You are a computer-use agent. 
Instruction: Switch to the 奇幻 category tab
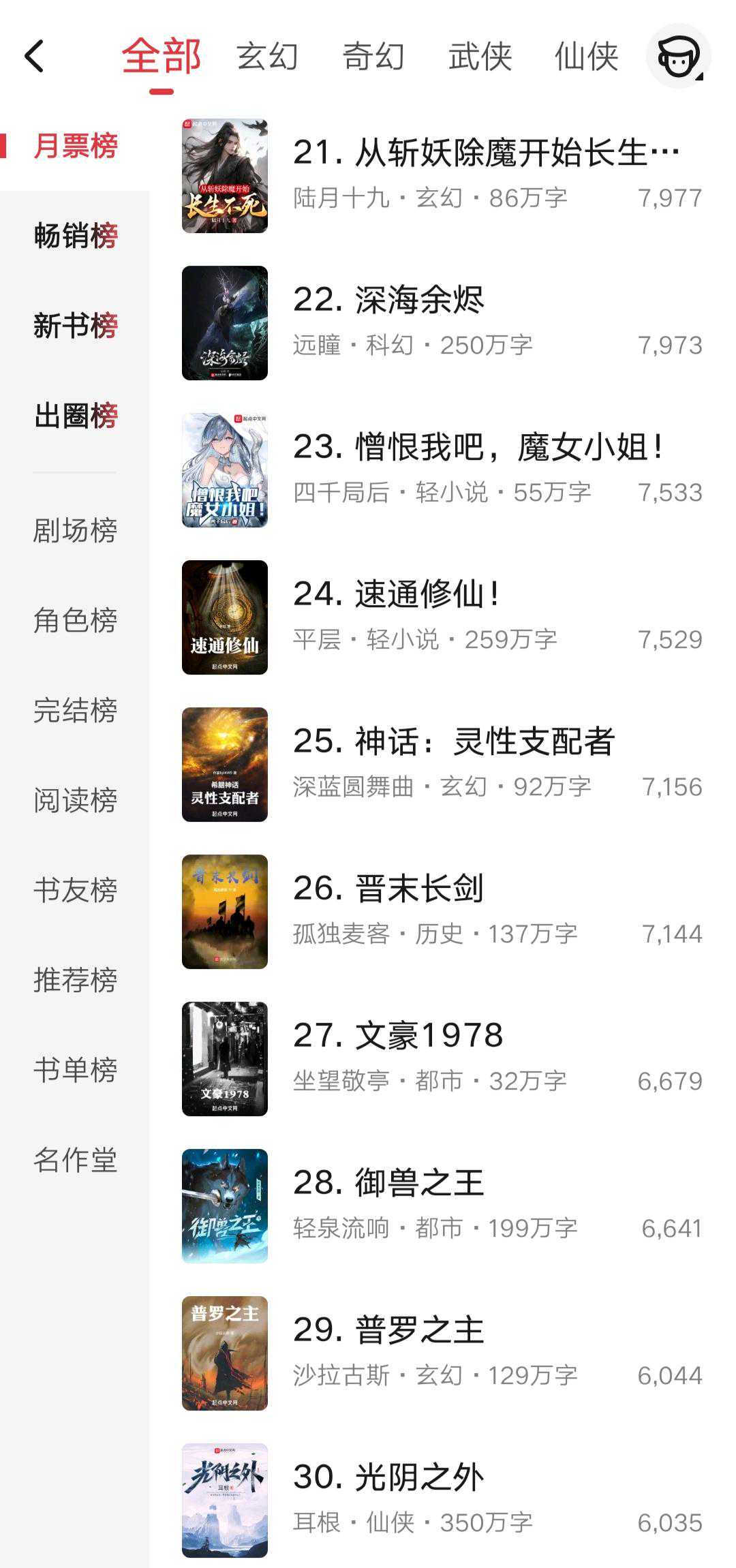373,56
